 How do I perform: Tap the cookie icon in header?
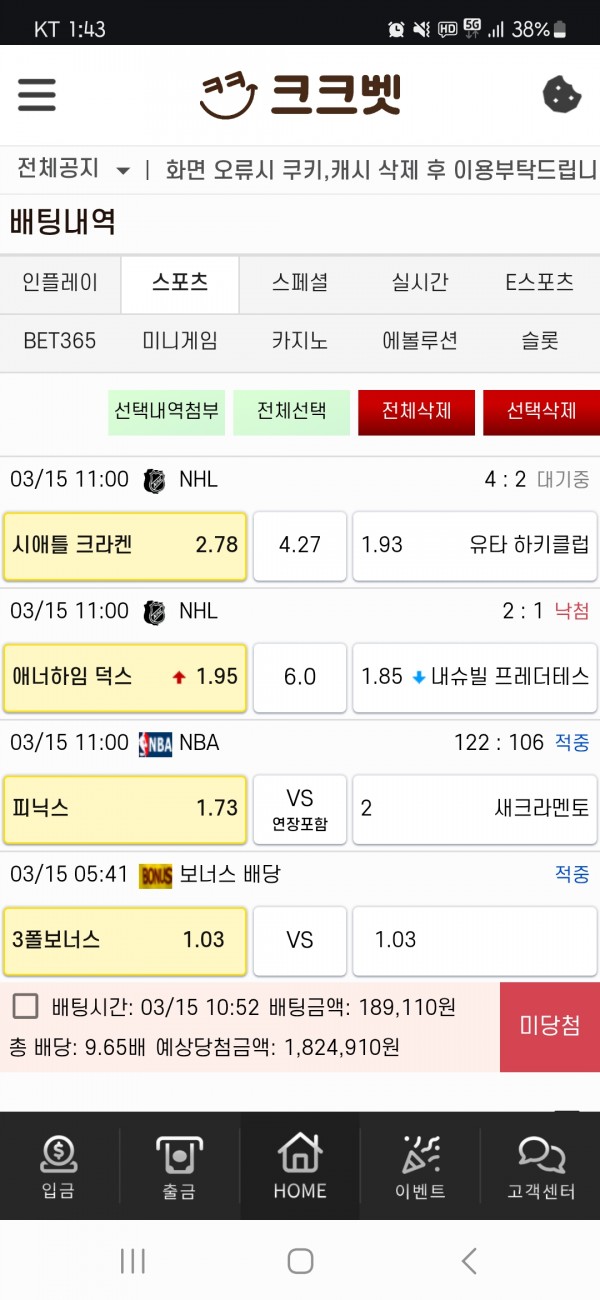tap(562, 94)
